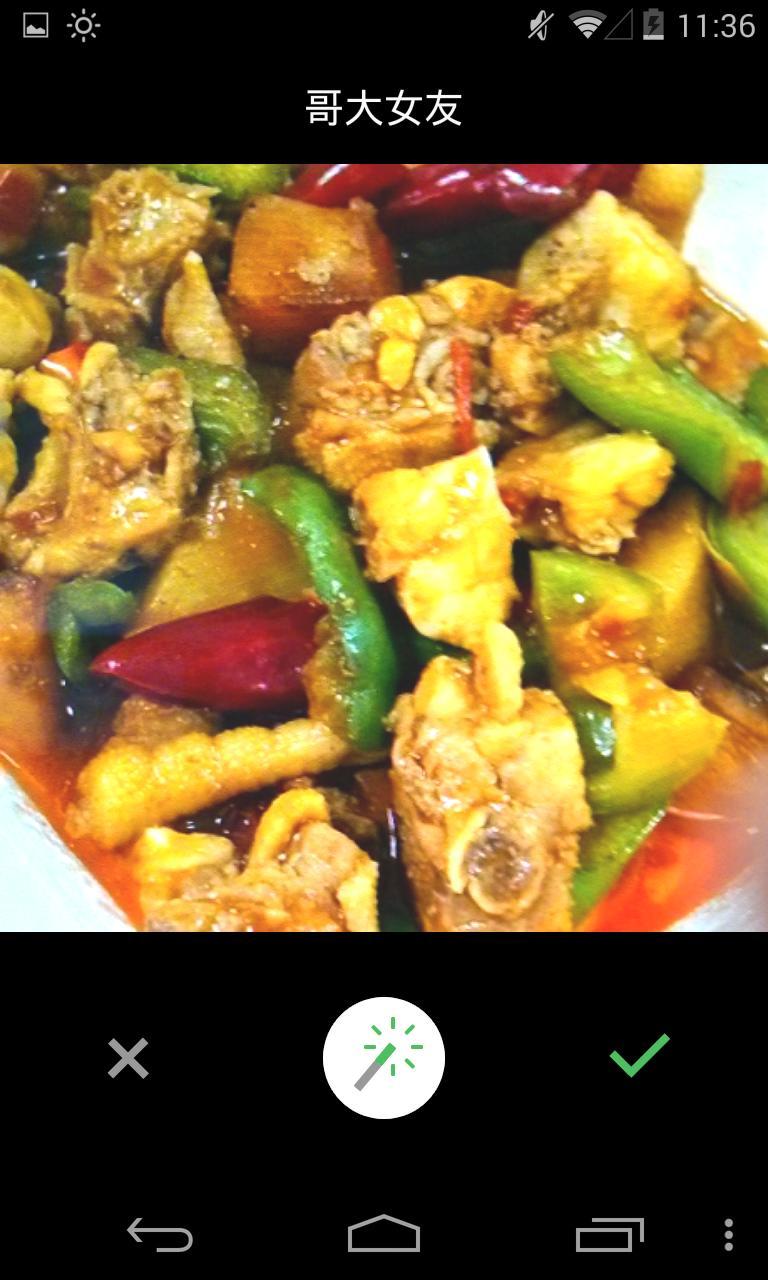Confirm the photo with the green checkmark

[640, 1057]
